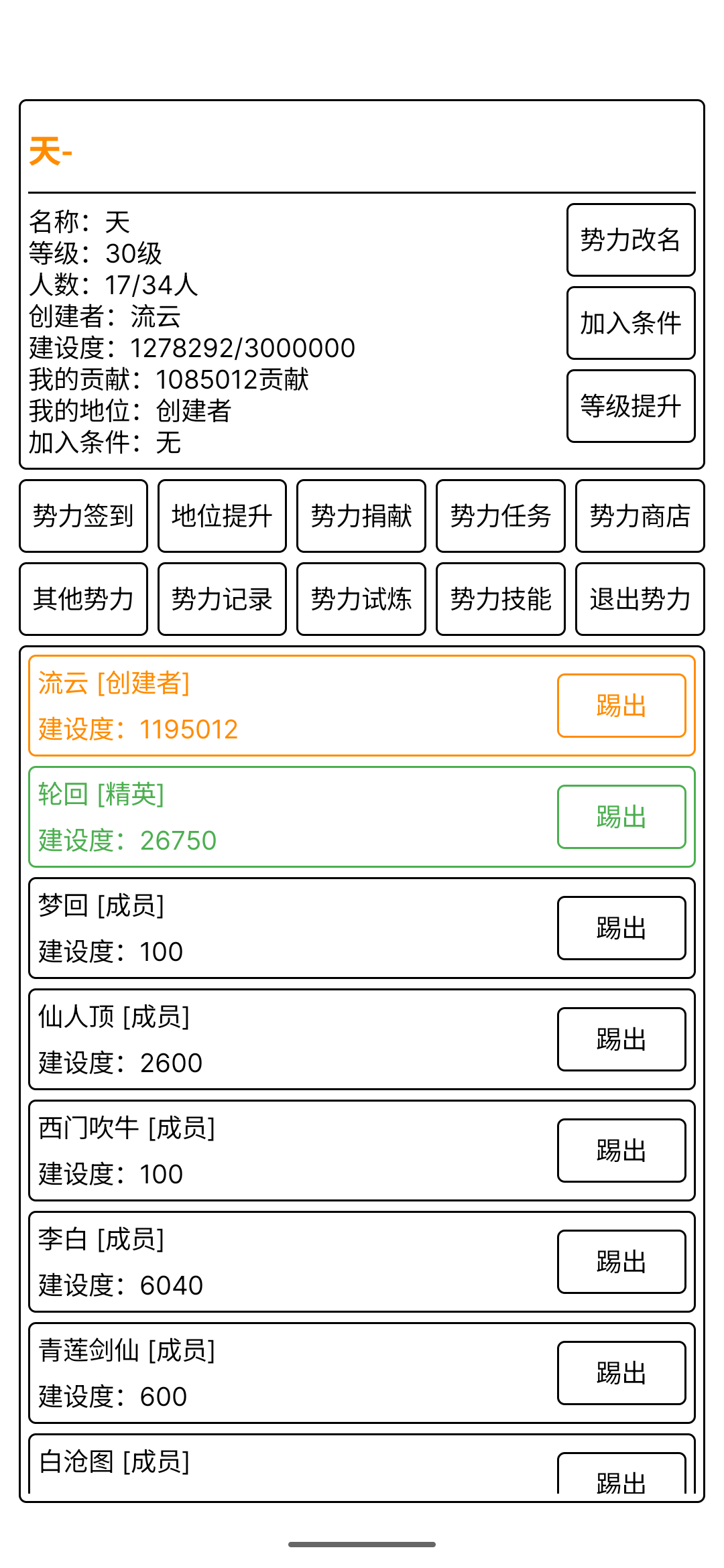Kick member 流云 the creator

coord(620,706)
